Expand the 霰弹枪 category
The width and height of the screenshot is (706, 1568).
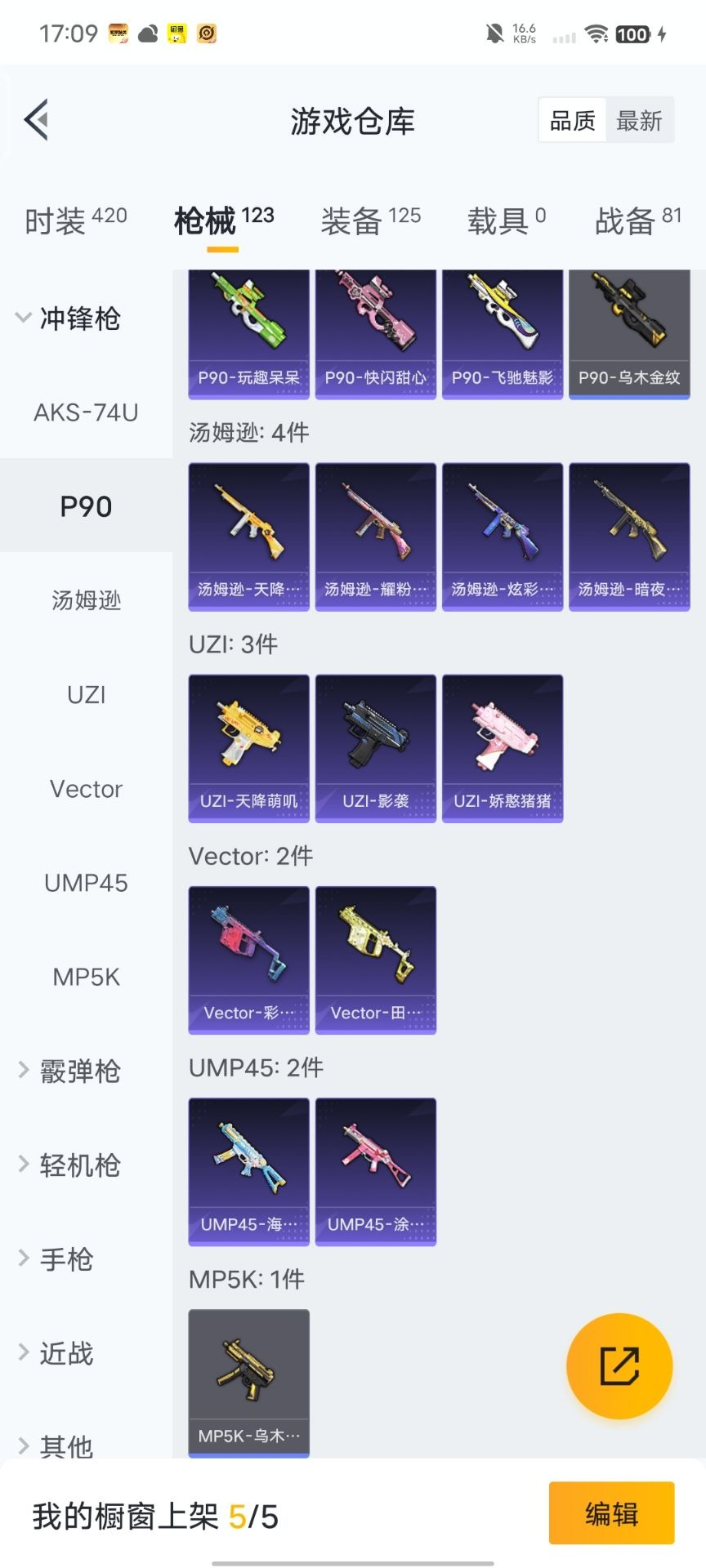[69, 1071]
